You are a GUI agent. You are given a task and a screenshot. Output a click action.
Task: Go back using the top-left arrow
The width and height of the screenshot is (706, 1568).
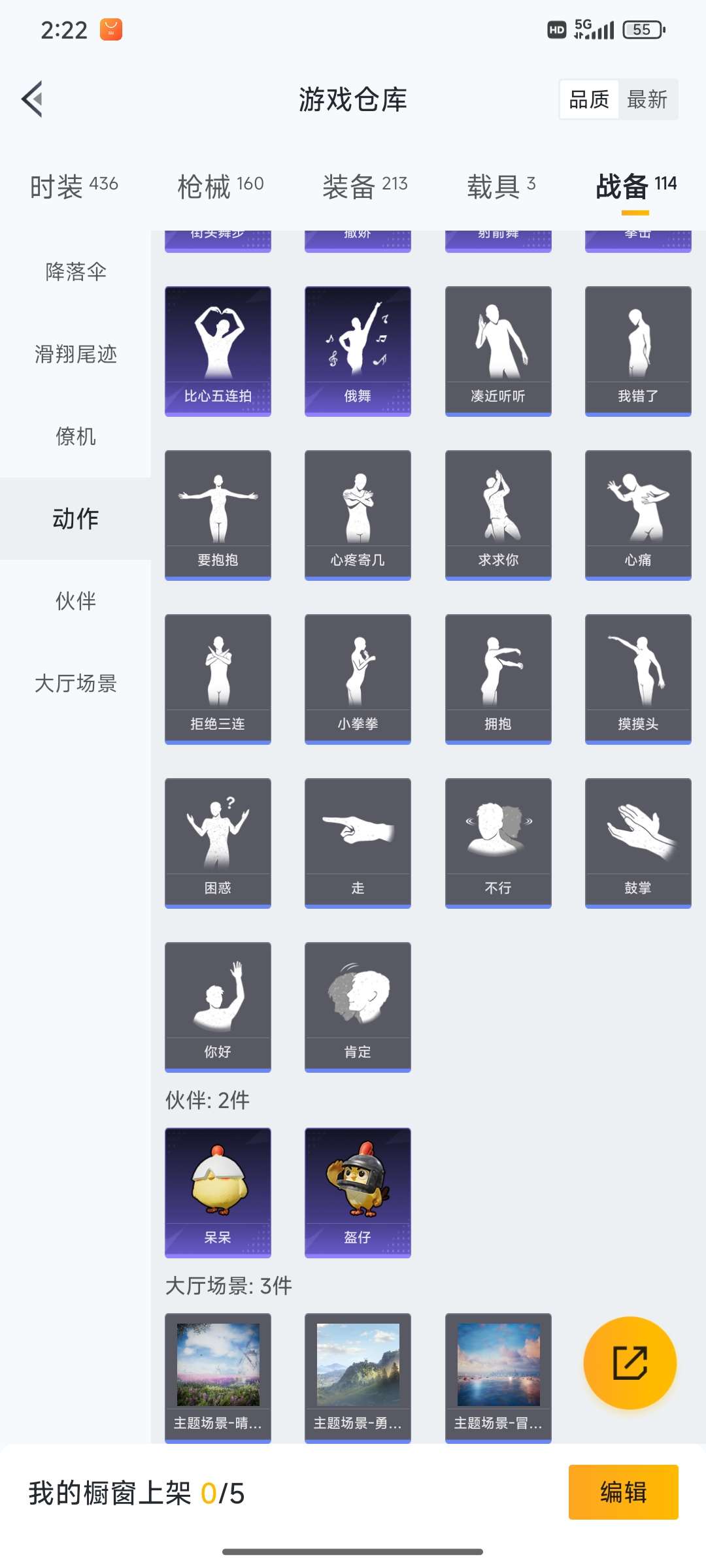(x=33, y=99)
